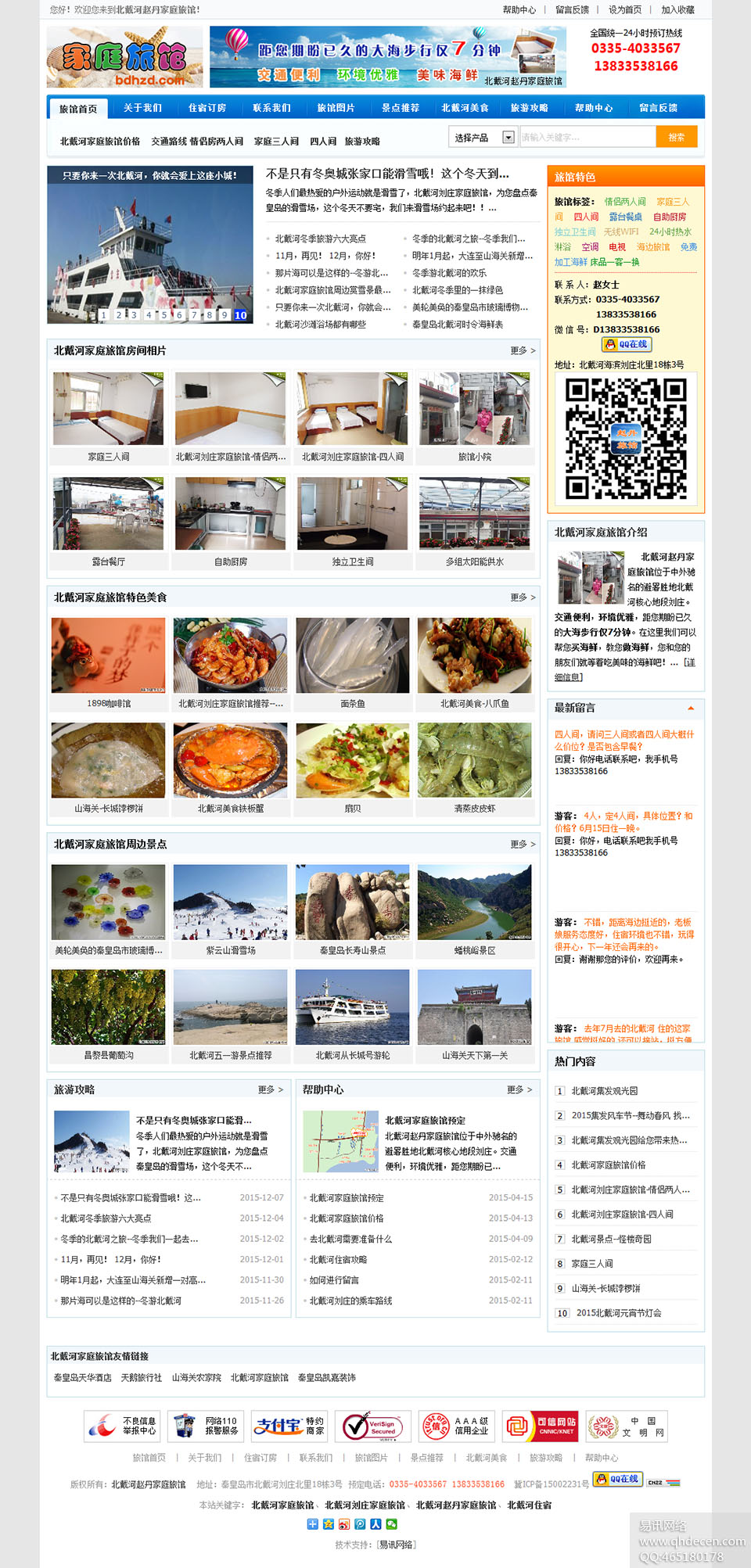Click the 加入收藏 top link
This screenshot has height=1568, width=751.
[677, 9]
